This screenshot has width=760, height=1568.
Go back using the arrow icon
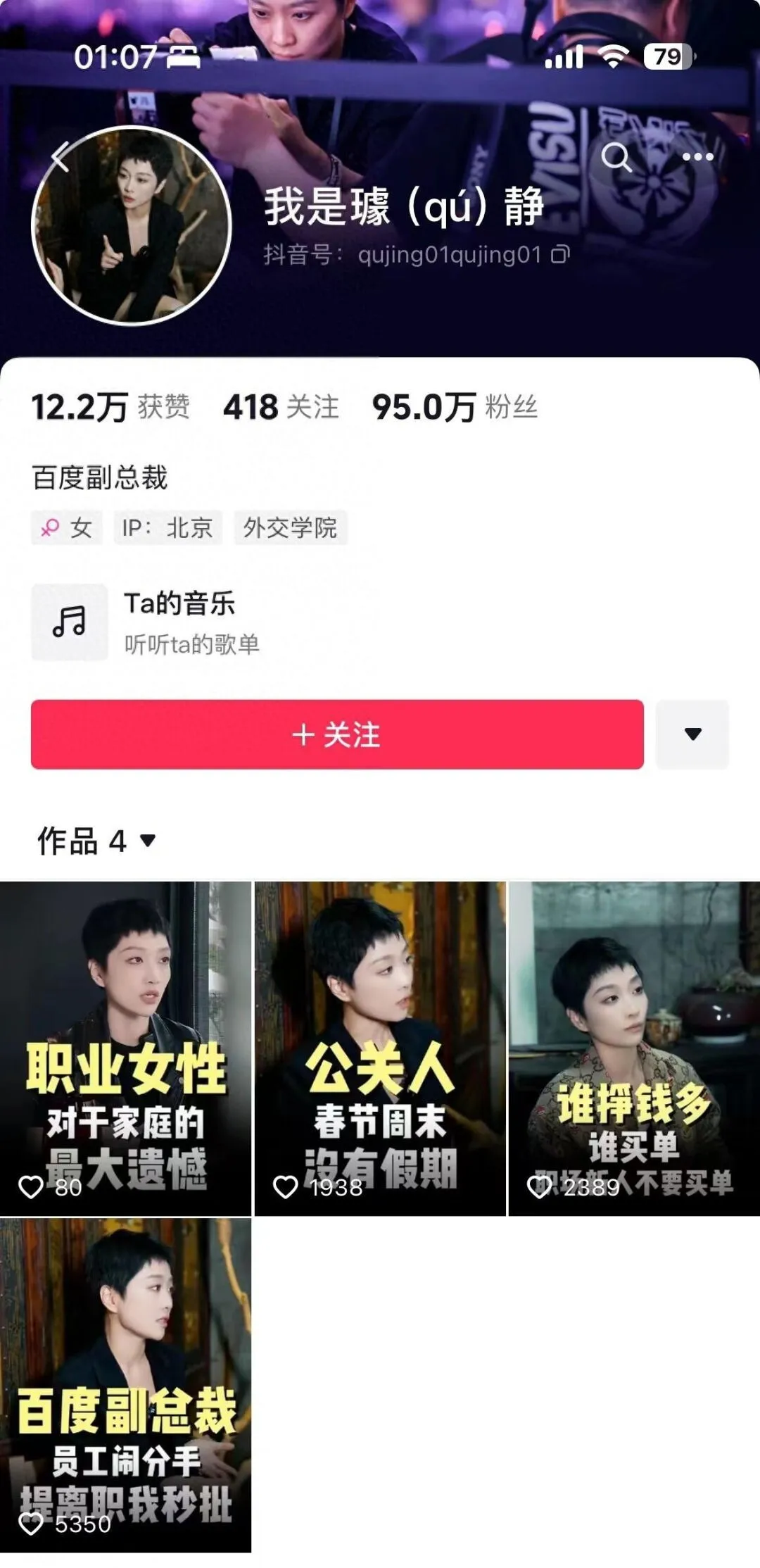61,156
